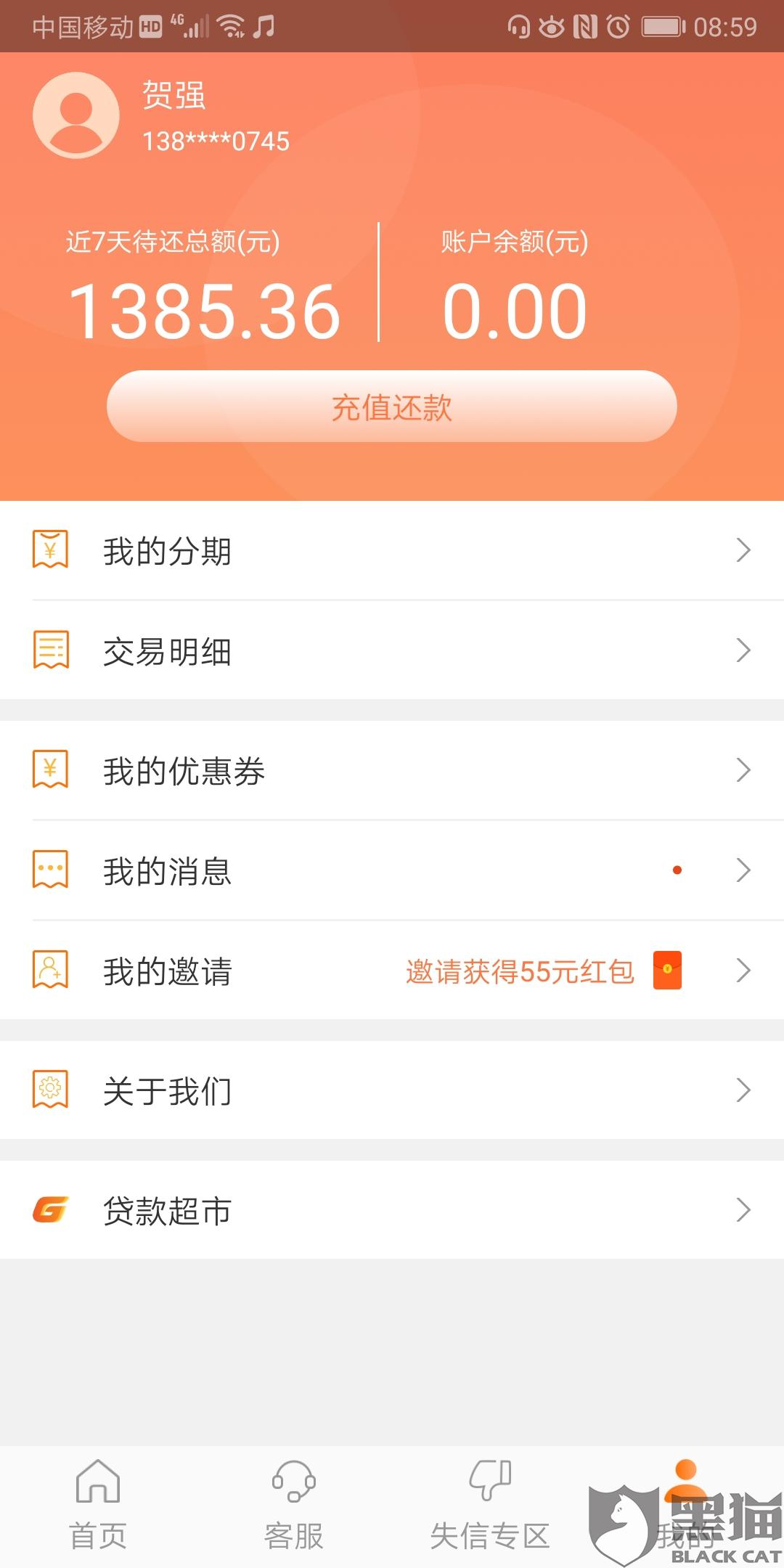Open 交易明细 row
The image size is (784, 1568).
[x=392, y=650]
